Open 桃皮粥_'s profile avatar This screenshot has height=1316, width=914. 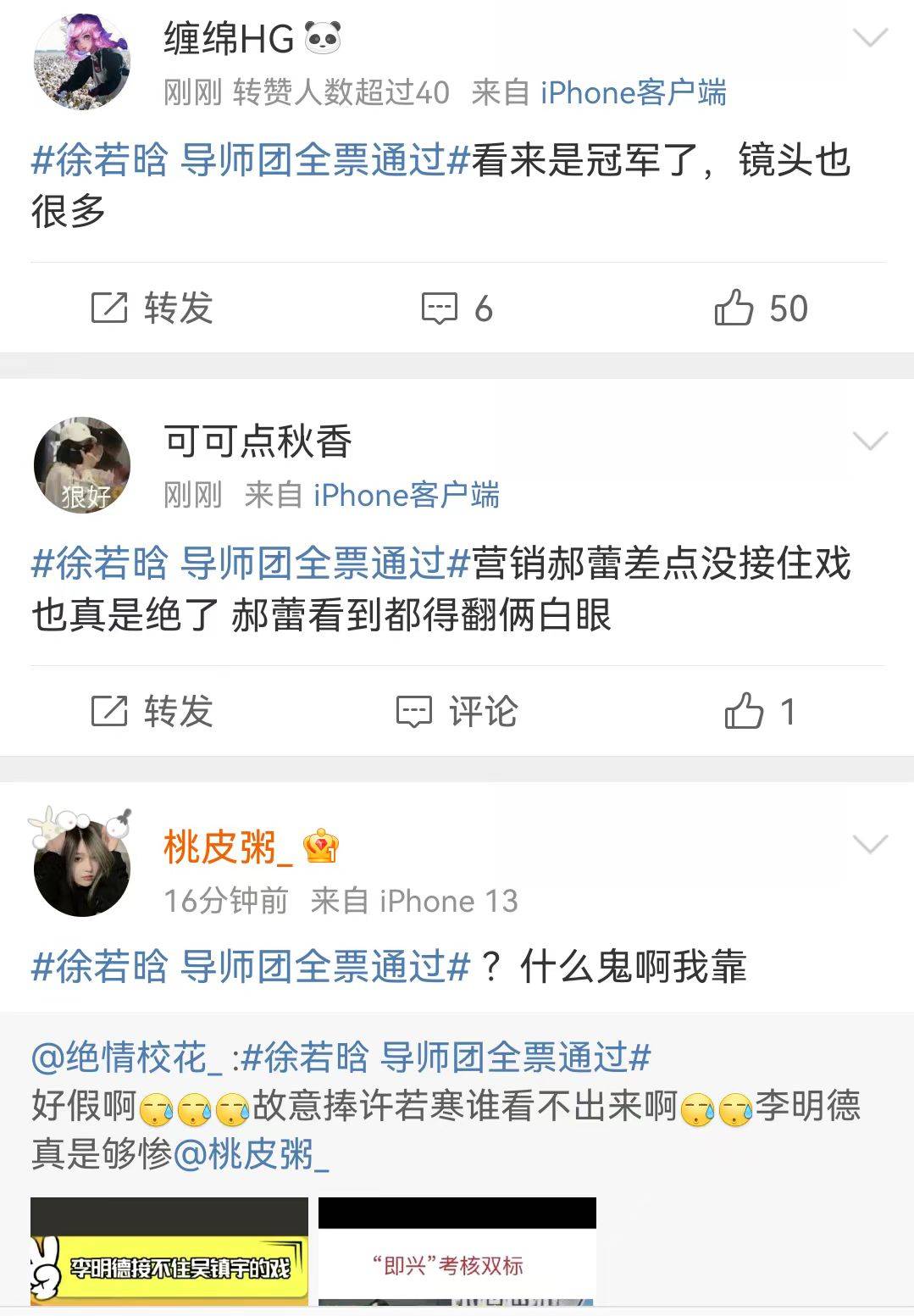(82, 866)
